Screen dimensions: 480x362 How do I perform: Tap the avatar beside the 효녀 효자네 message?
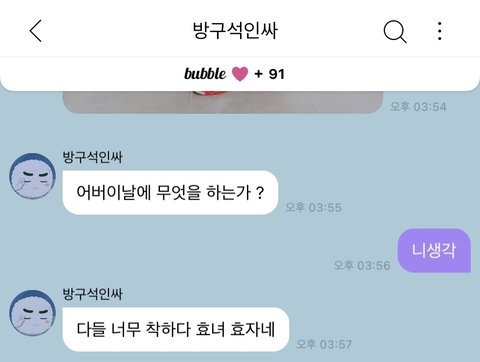[32, 313]
